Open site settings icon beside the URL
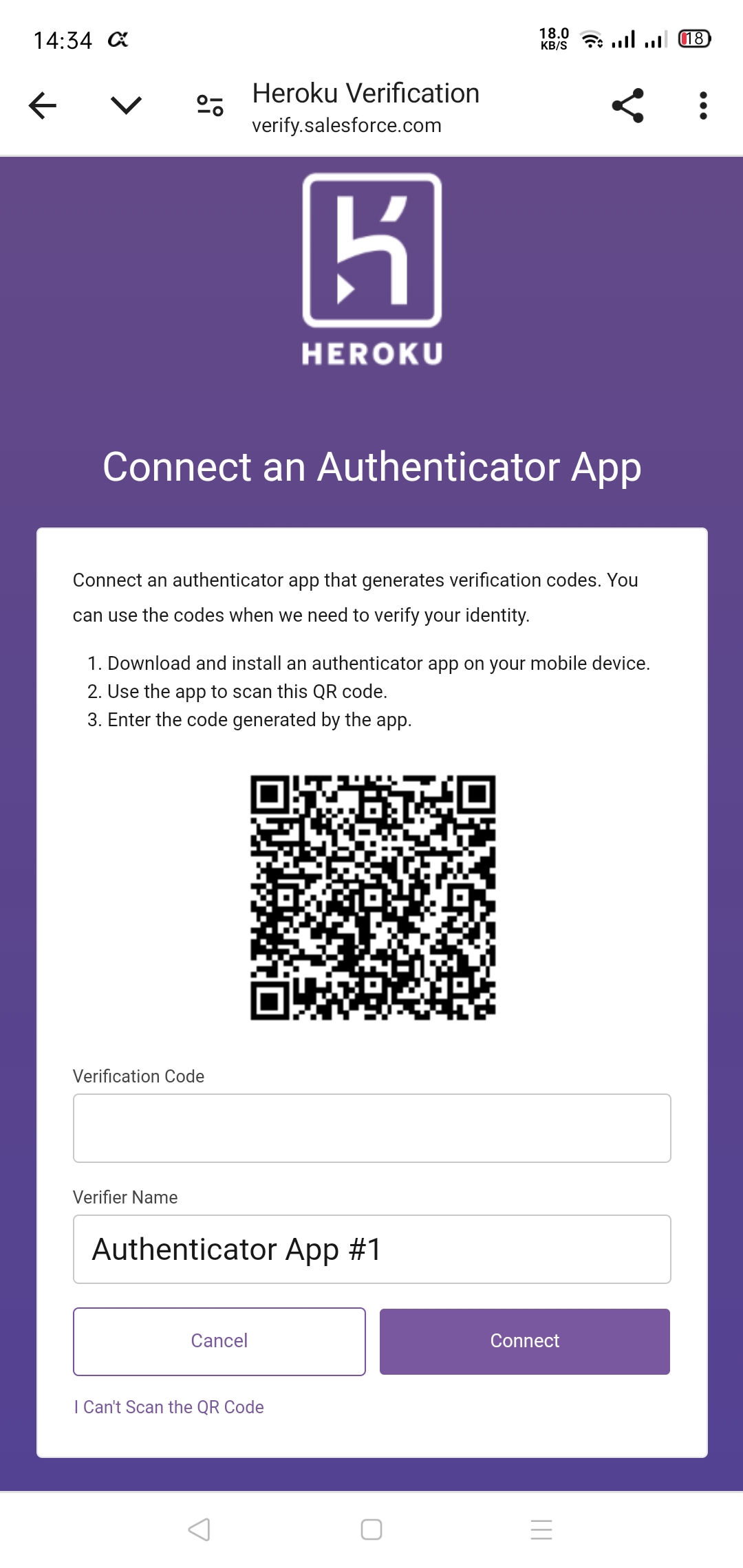 click(210, 106)
